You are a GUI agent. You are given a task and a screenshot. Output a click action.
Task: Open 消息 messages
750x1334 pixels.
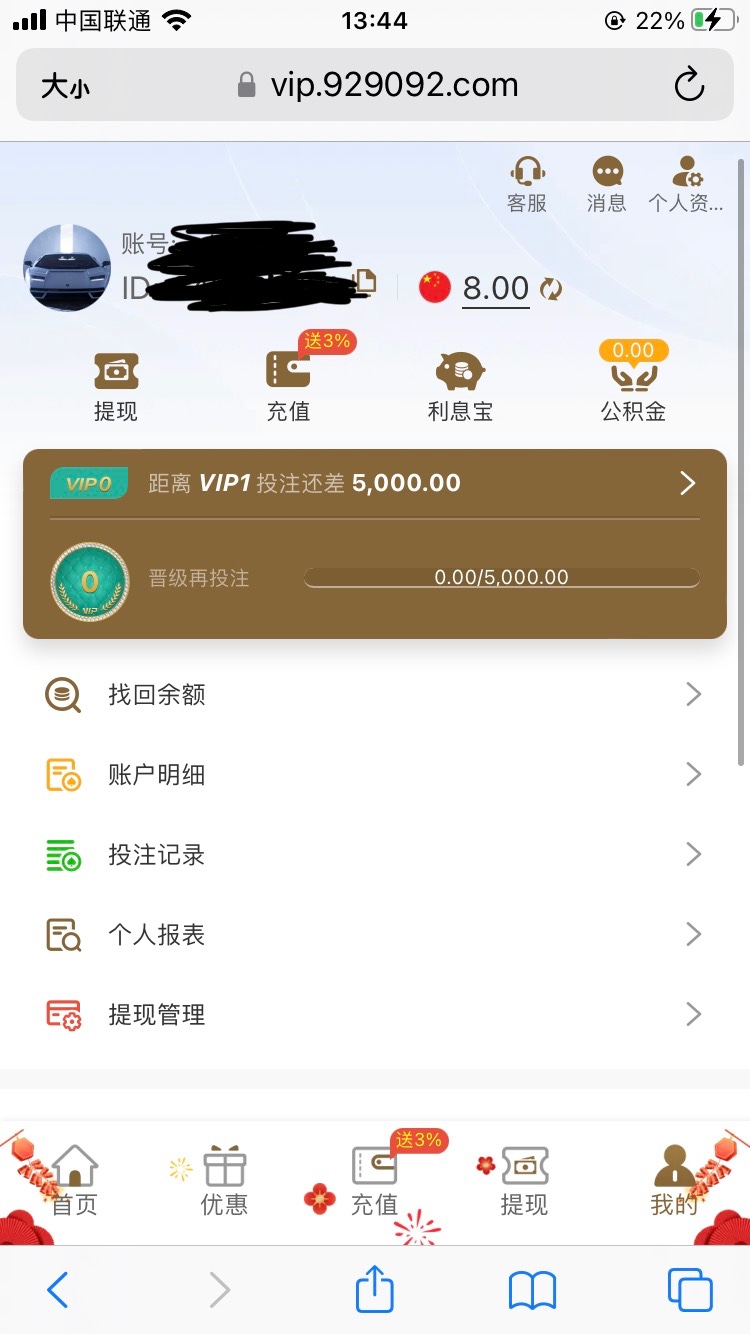606,184
